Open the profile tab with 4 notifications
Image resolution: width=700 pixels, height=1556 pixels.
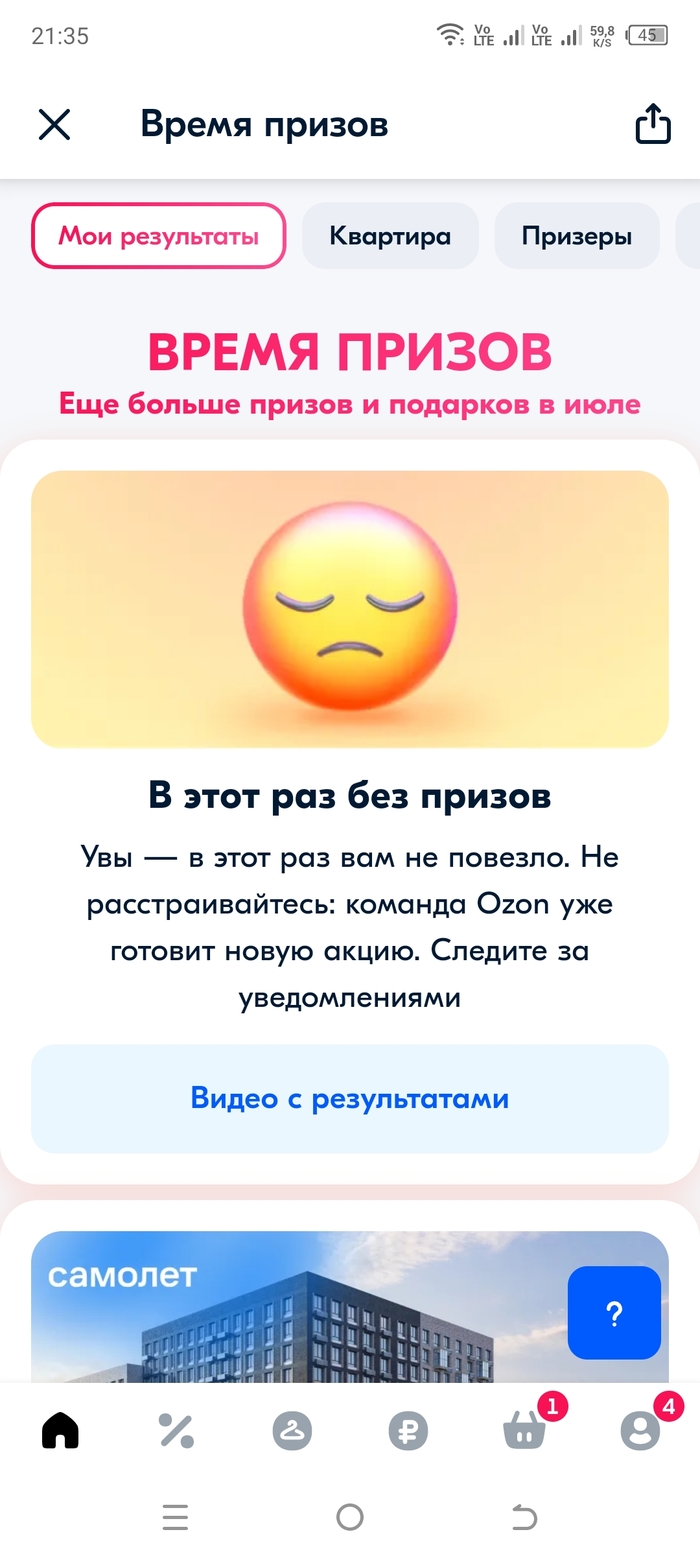[x=640, y=1431]
